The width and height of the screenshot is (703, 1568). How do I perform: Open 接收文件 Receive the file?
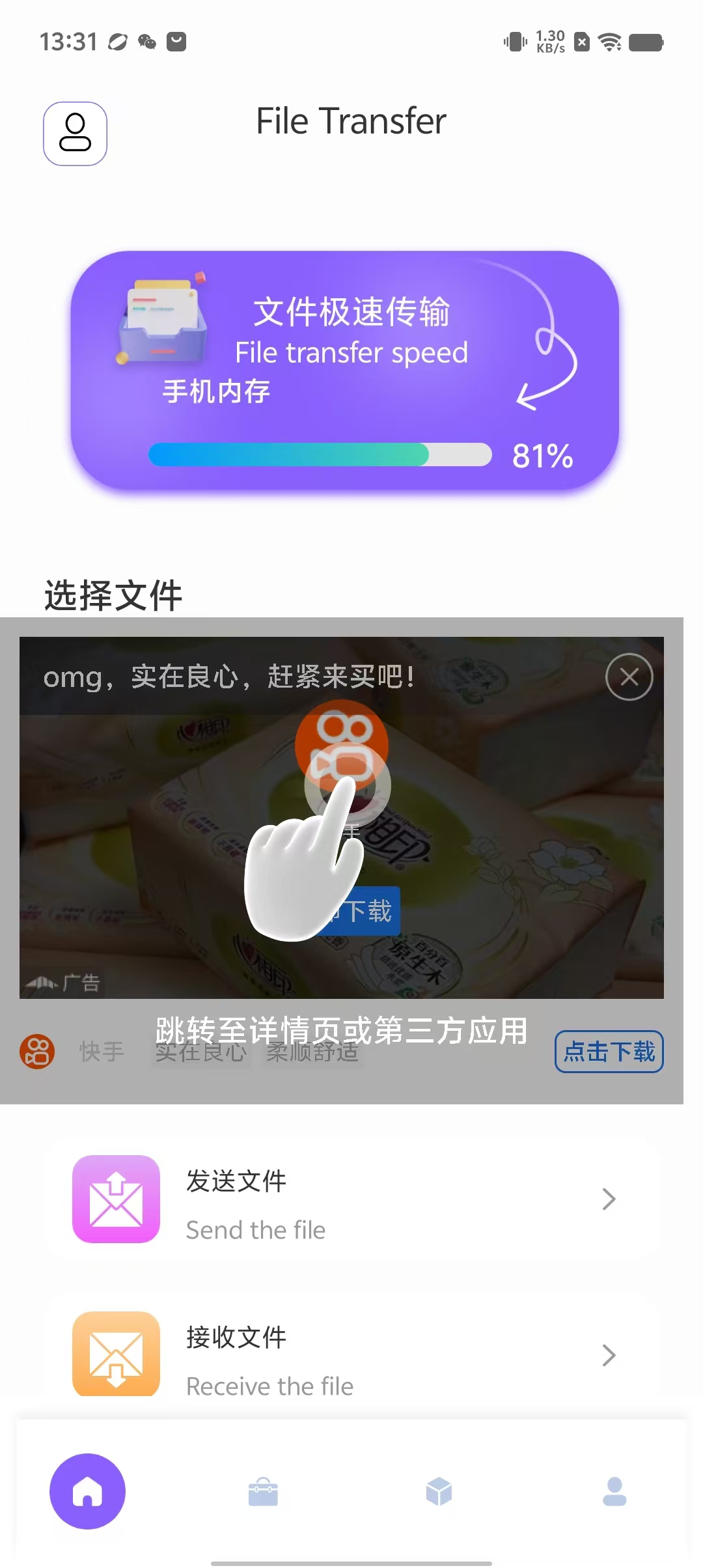pyautogui.click(x=351, y=1356)
